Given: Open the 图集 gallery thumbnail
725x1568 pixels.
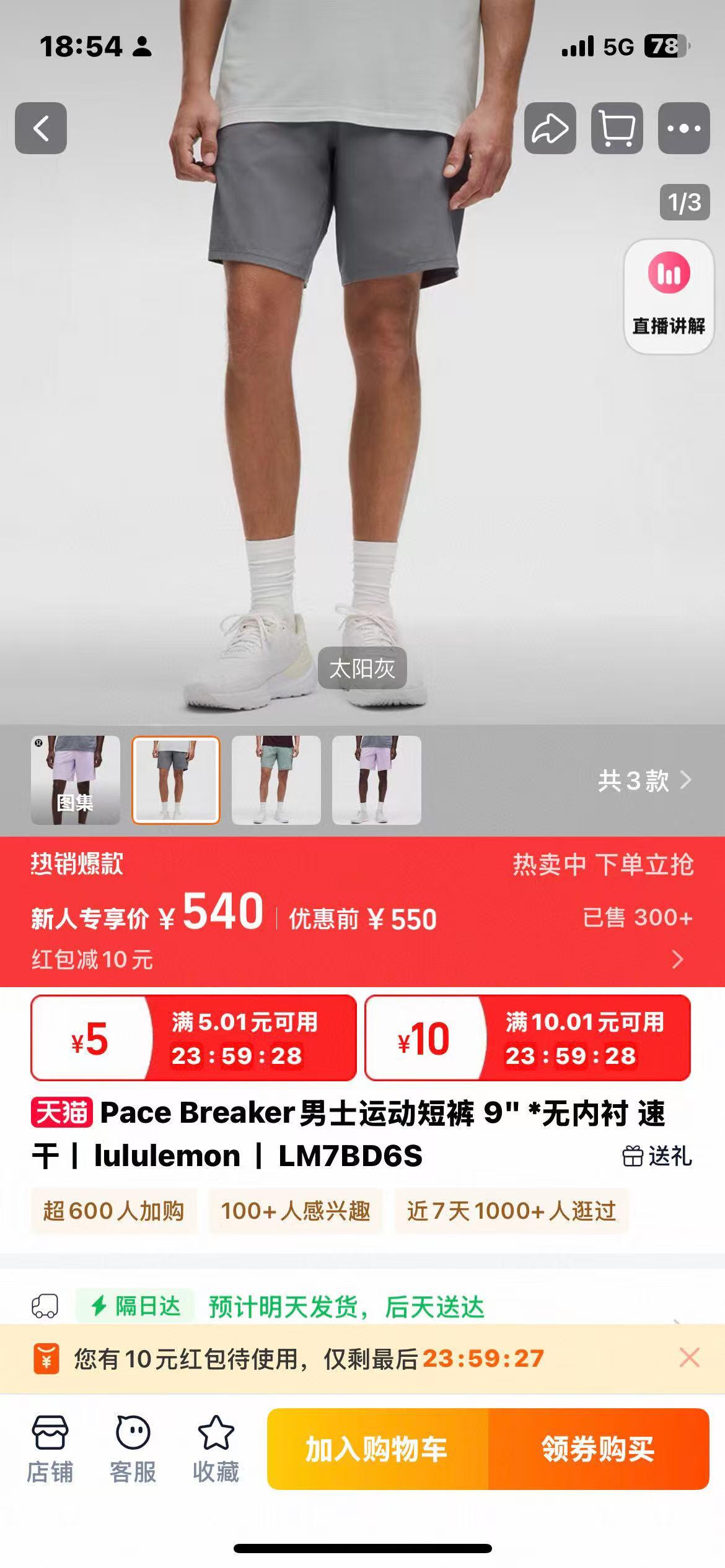Looking at the screenshot, I should (x=76, y=780).
